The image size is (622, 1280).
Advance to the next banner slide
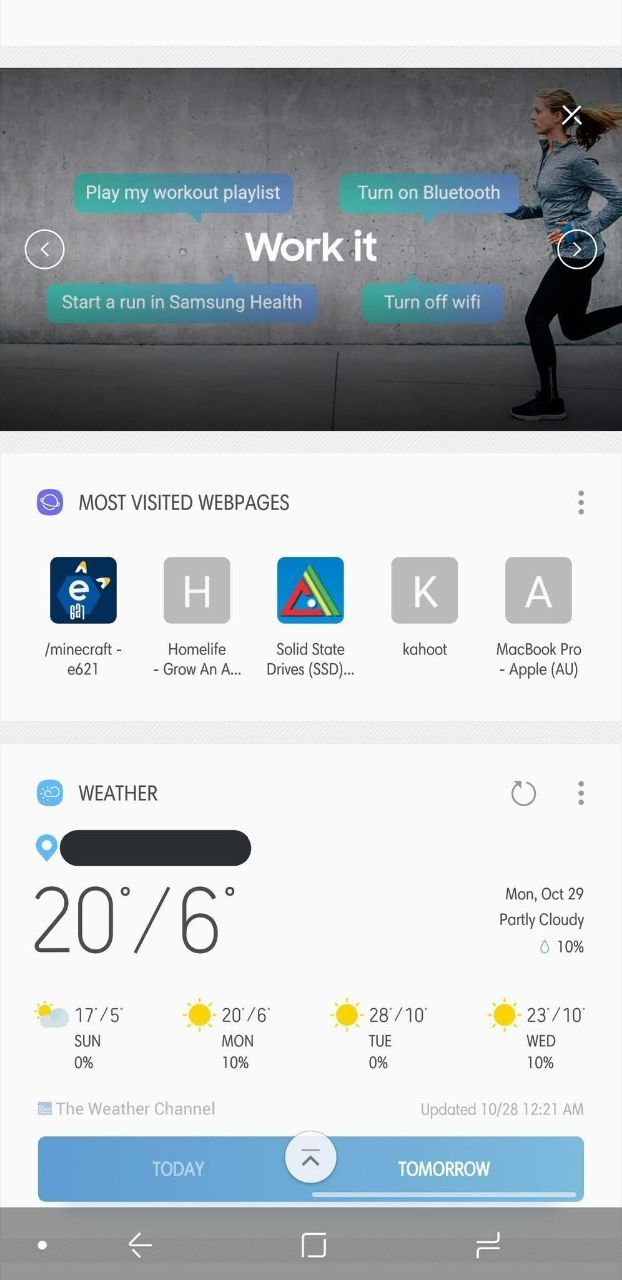(577, 249)
